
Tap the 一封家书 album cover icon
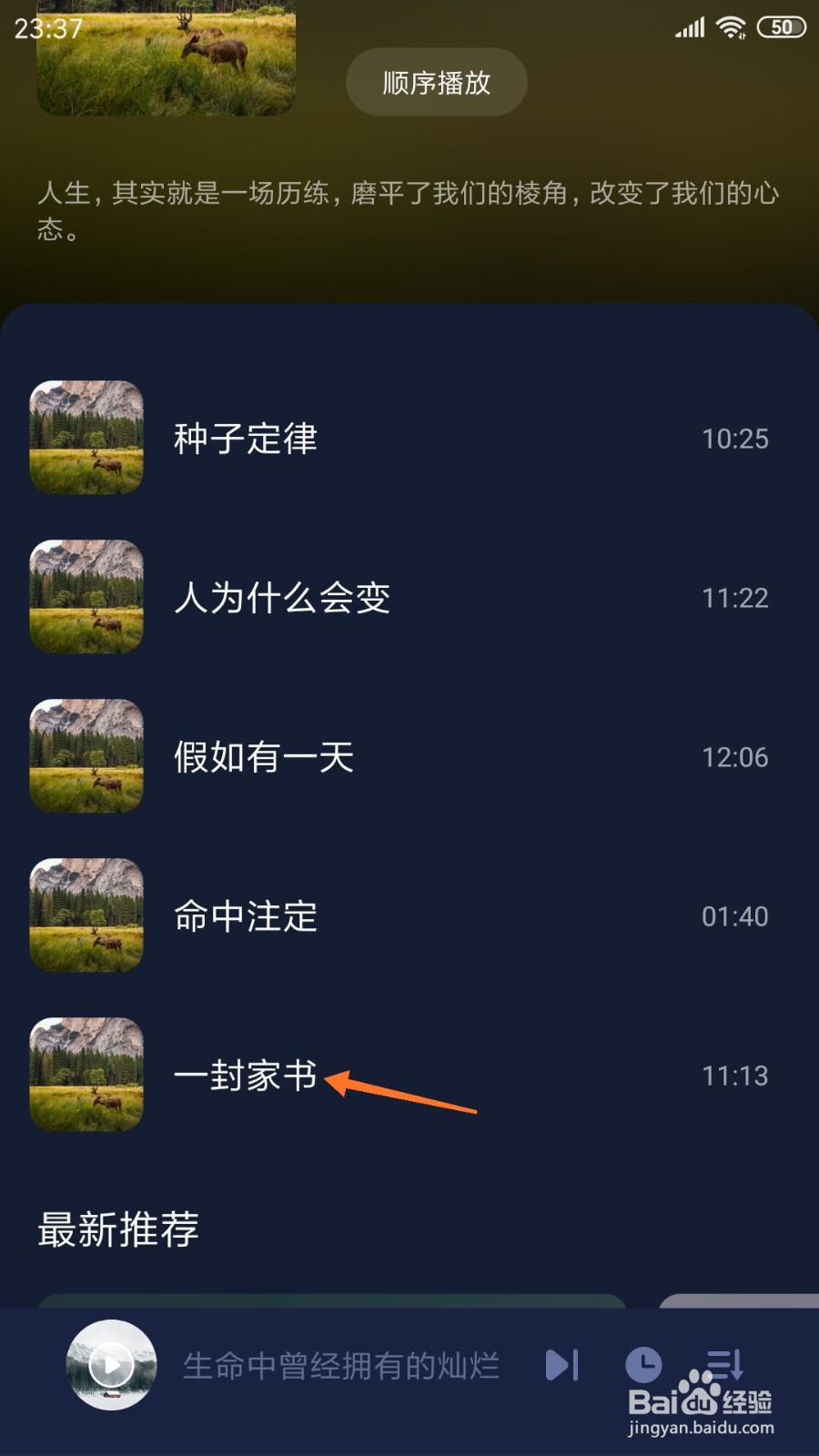[x=86, y=1075]
